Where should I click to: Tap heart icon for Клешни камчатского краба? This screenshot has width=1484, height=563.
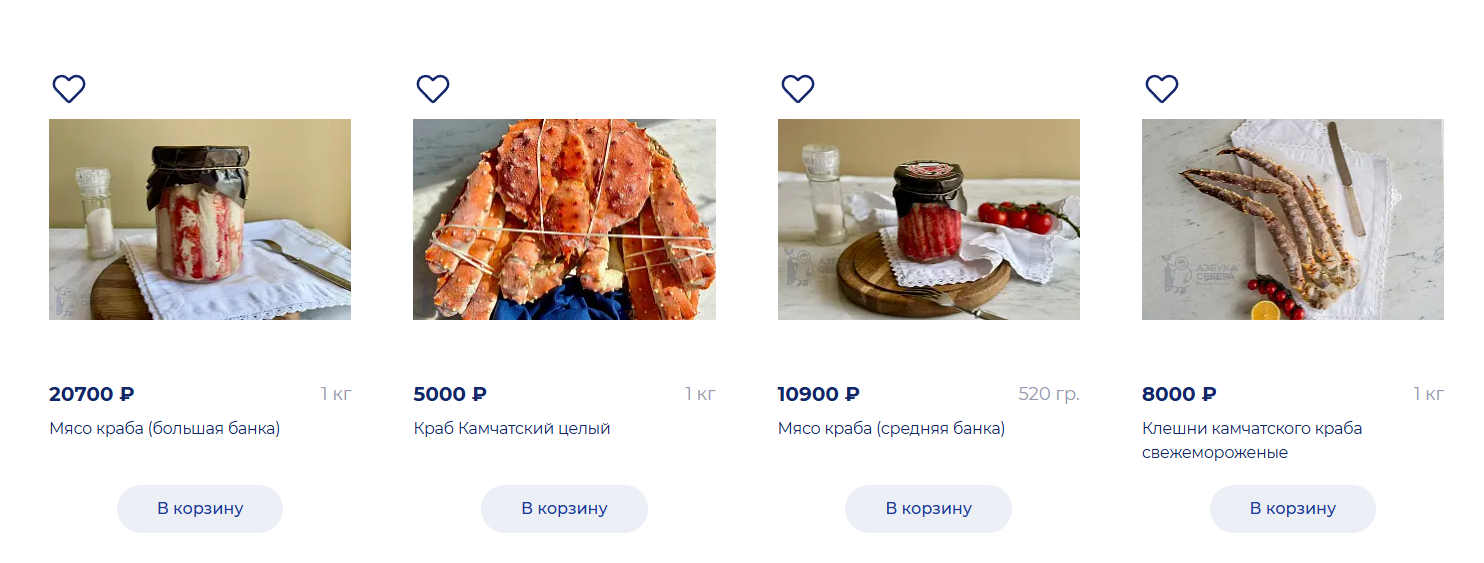pos(1161,89)
